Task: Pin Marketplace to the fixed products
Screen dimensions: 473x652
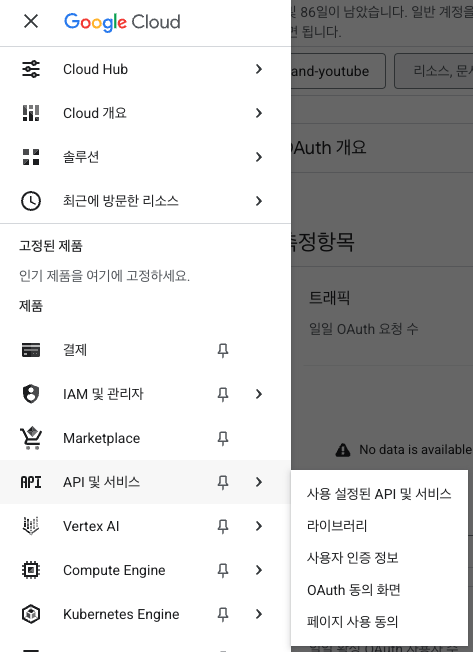Action: tap(223, 438)
